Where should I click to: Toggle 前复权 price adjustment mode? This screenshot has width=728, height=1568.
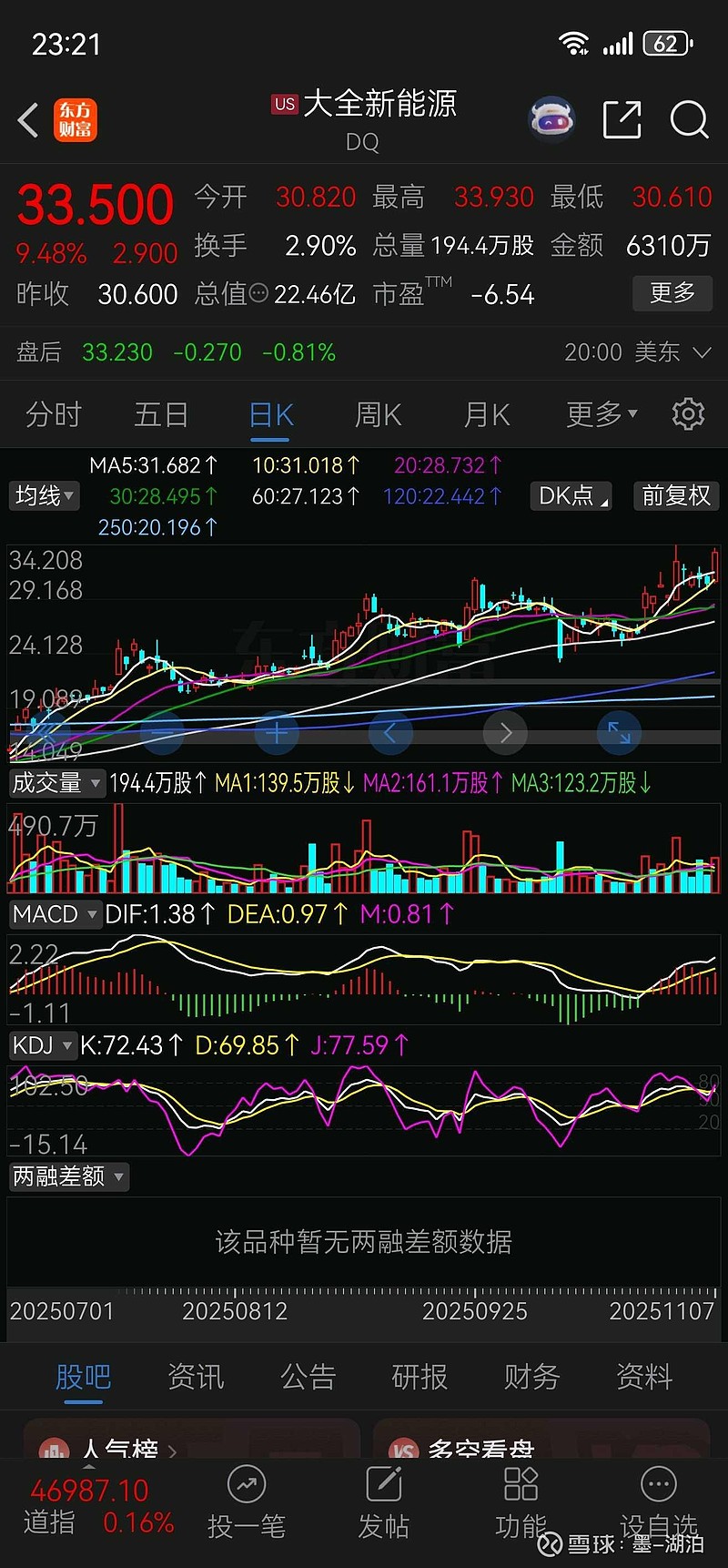[x=675, y=496]
